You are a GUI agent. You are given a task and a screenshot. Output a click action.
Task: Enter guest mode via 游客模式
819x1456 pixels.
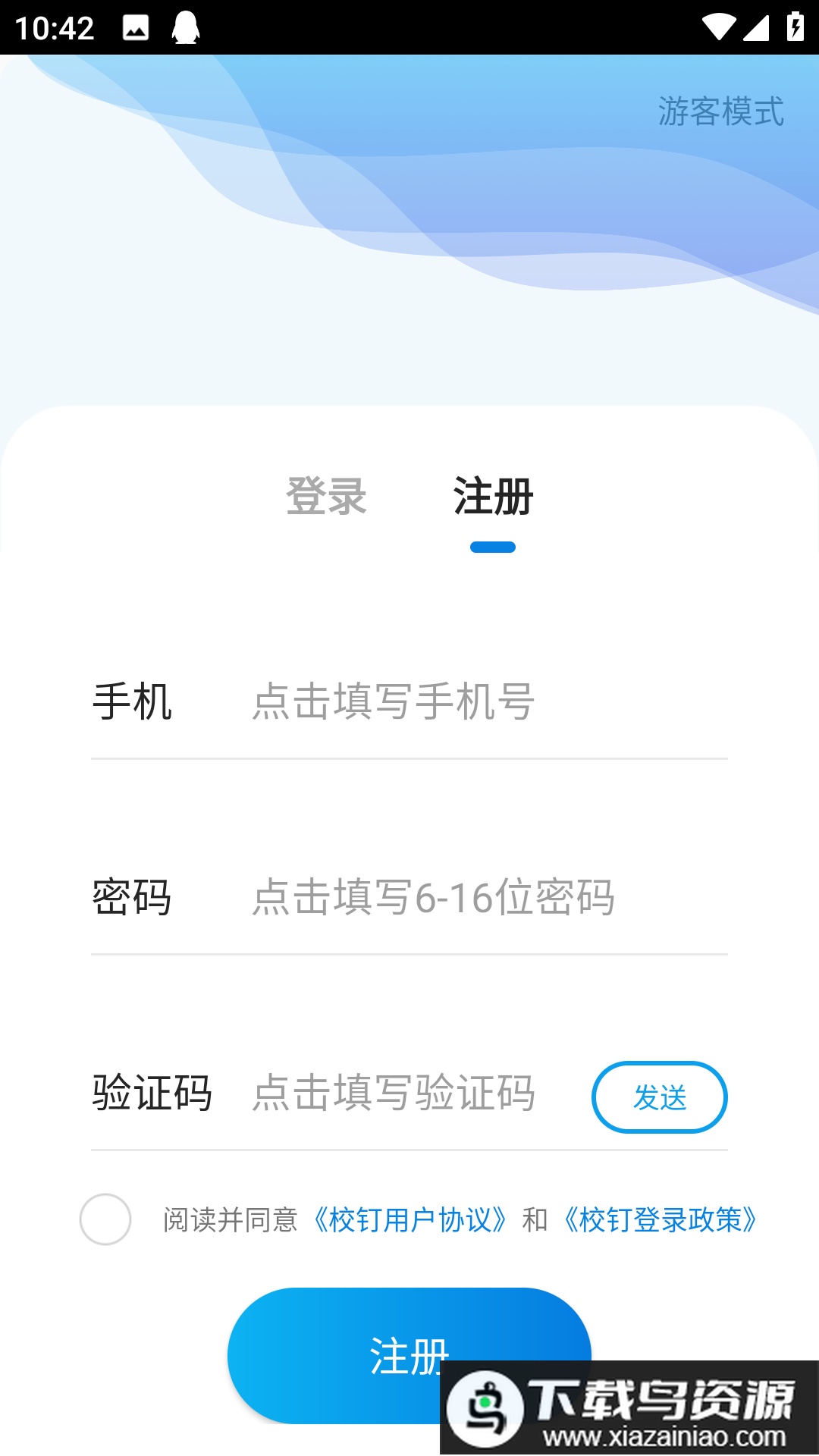(x=720, y=111)
